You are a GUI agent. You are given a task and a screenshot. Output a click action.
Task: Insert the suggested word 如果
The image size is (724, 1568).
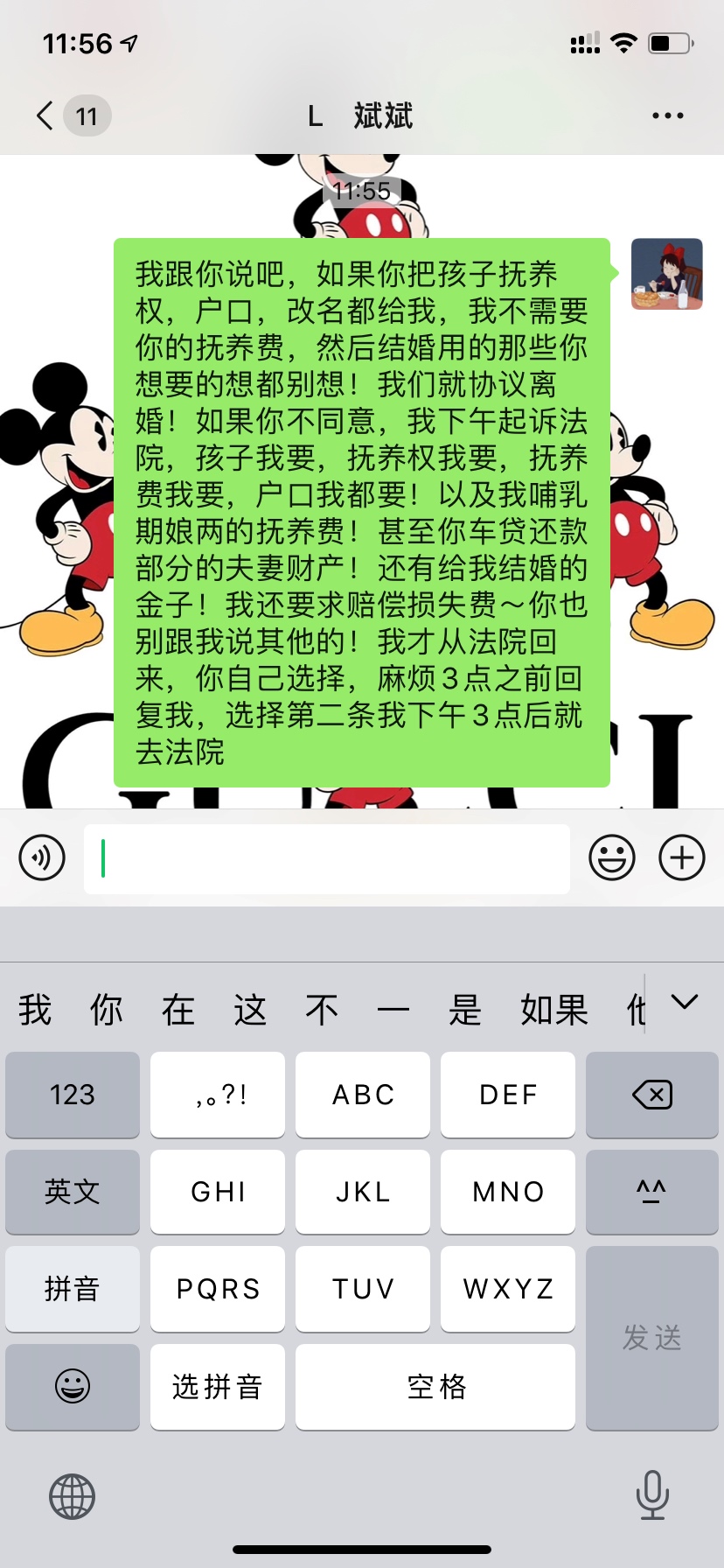(x=553, y=1010)
